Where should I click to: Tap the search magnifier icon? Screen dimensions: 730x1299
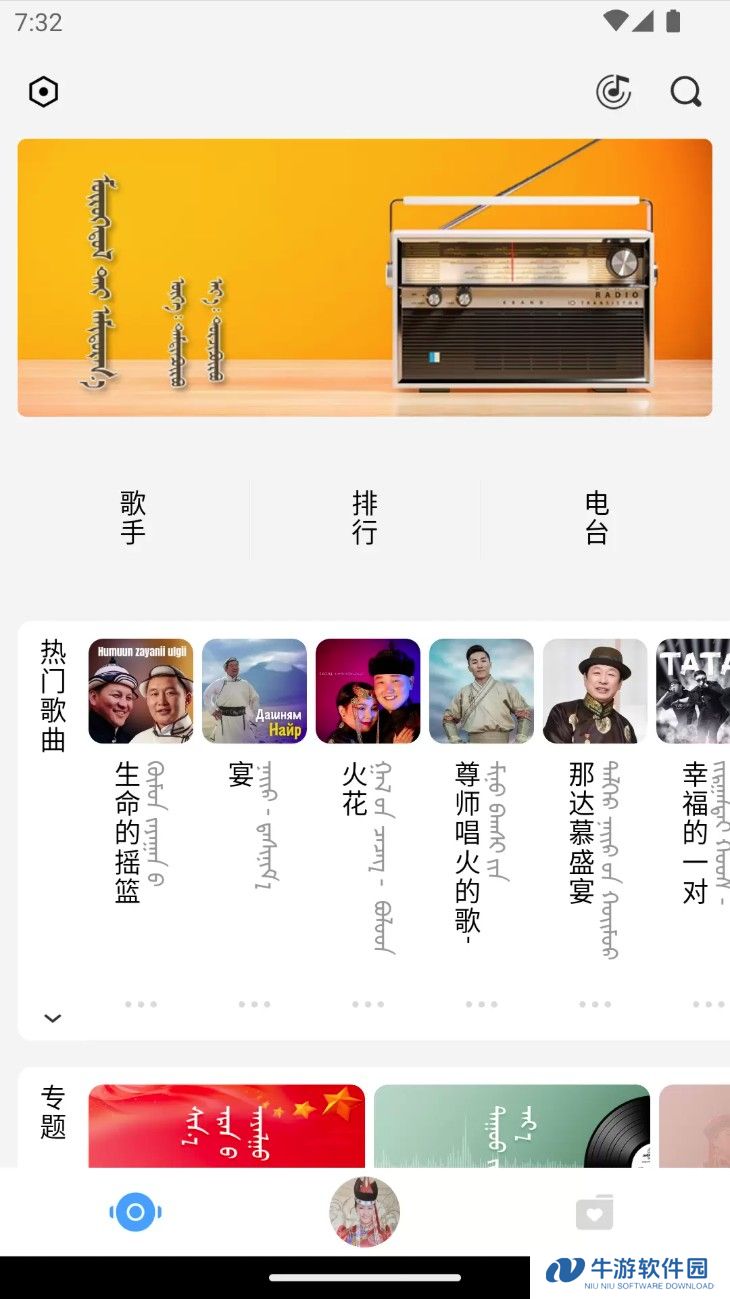(686, 92)
